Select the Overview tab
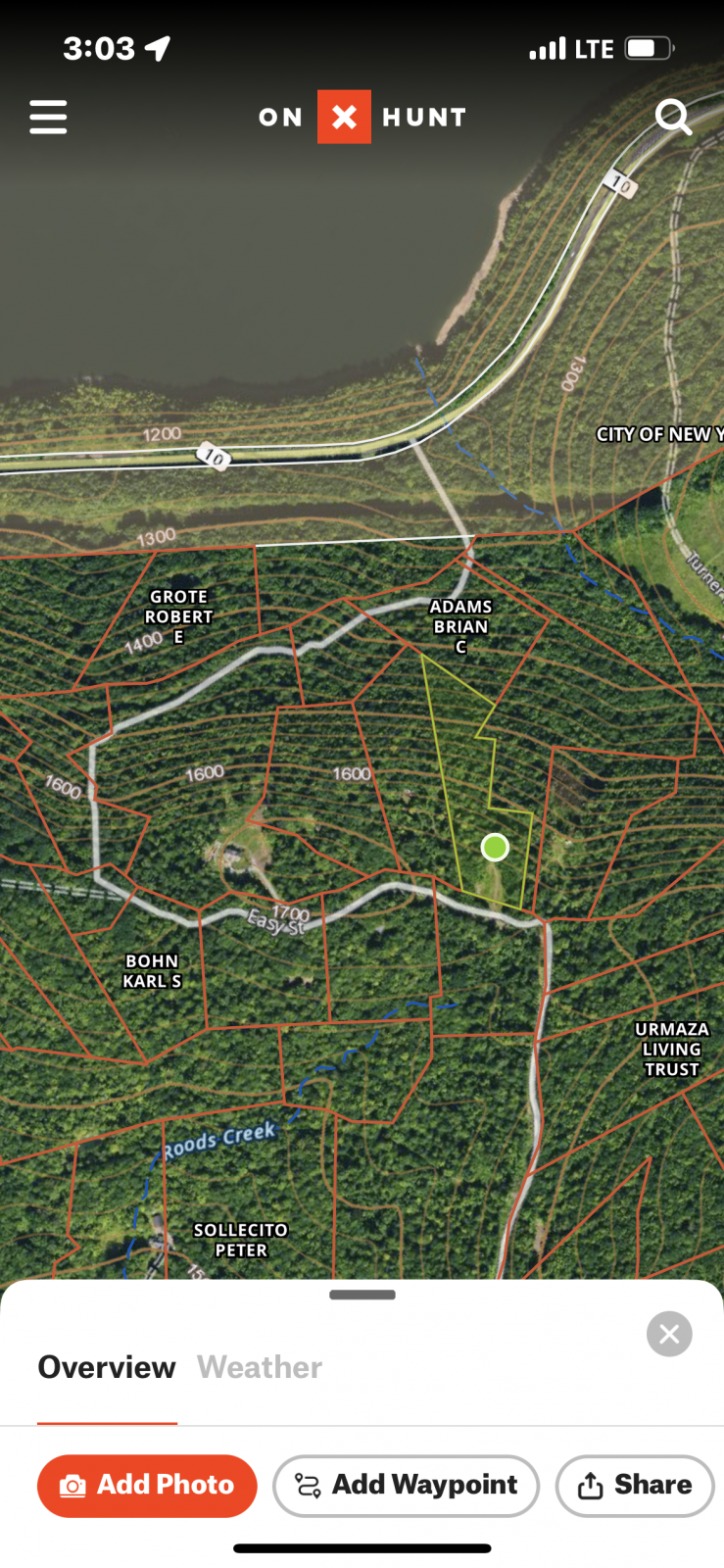This screenshot has height=1568, width=724. pyautogui.click(x=107, y=1367)
